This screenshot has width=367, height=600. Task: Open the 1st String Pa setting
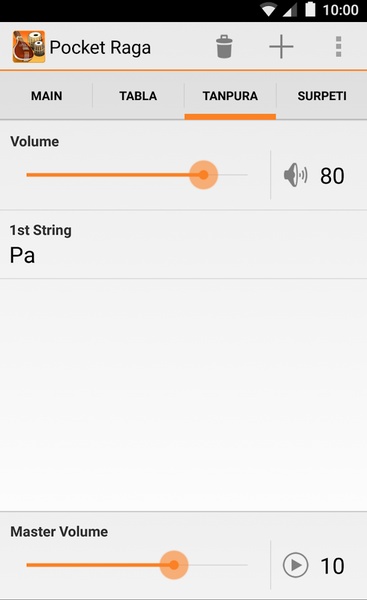point(183,245)
